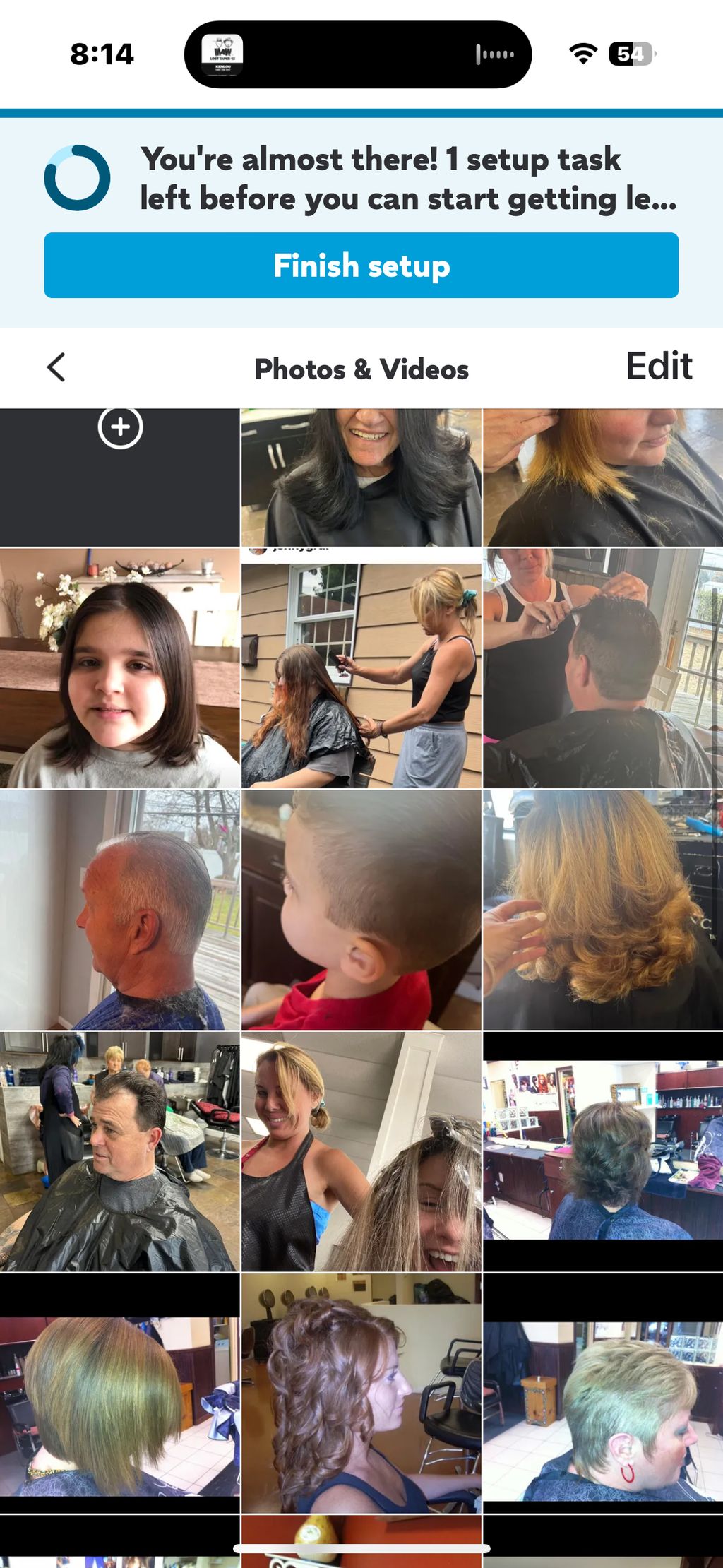Tap the Finish setup button

coord(361,266)
